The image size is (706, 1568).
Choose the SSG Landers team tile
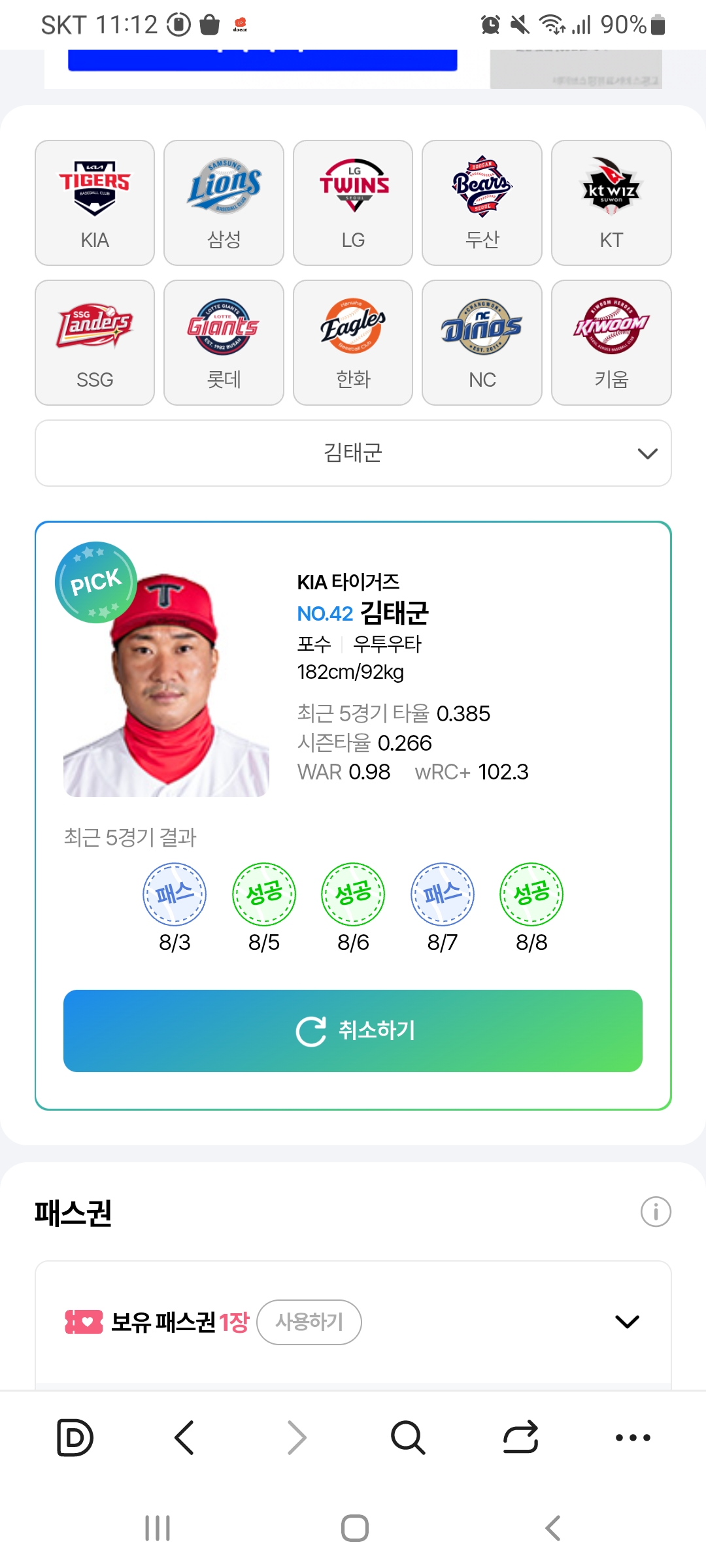pyautogui.click(x=95, y=342)
